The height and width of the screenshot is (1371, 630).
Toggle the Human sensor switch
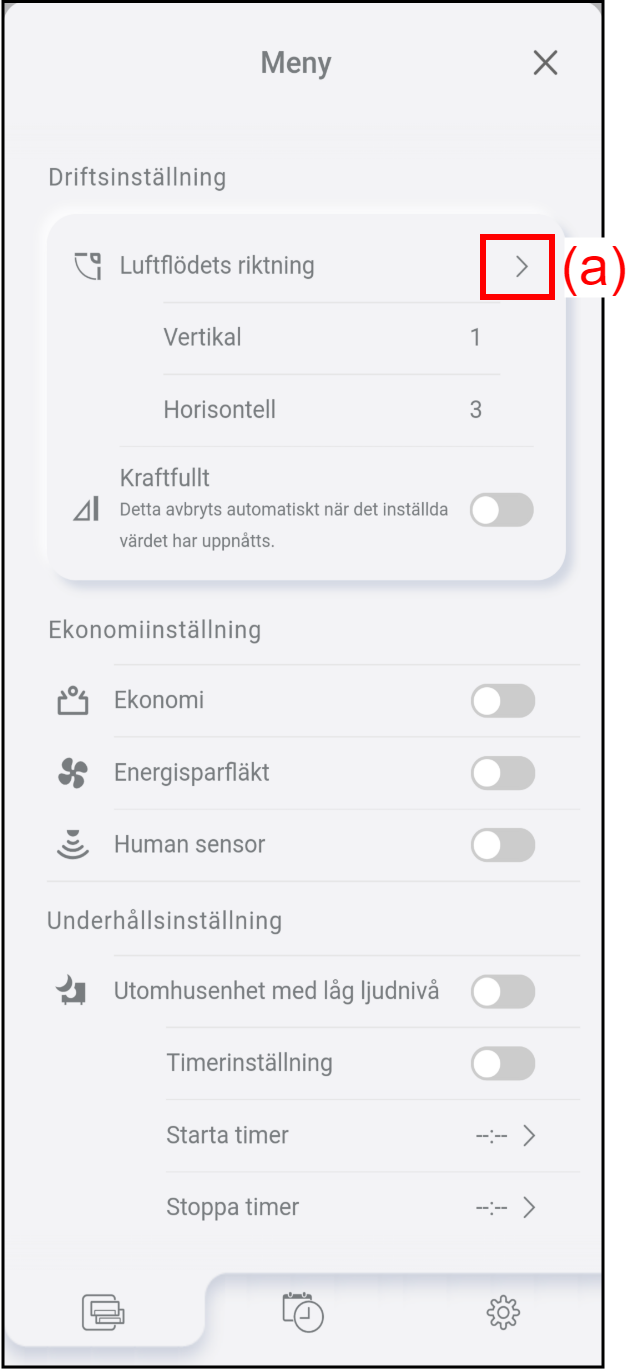point(503,845)
